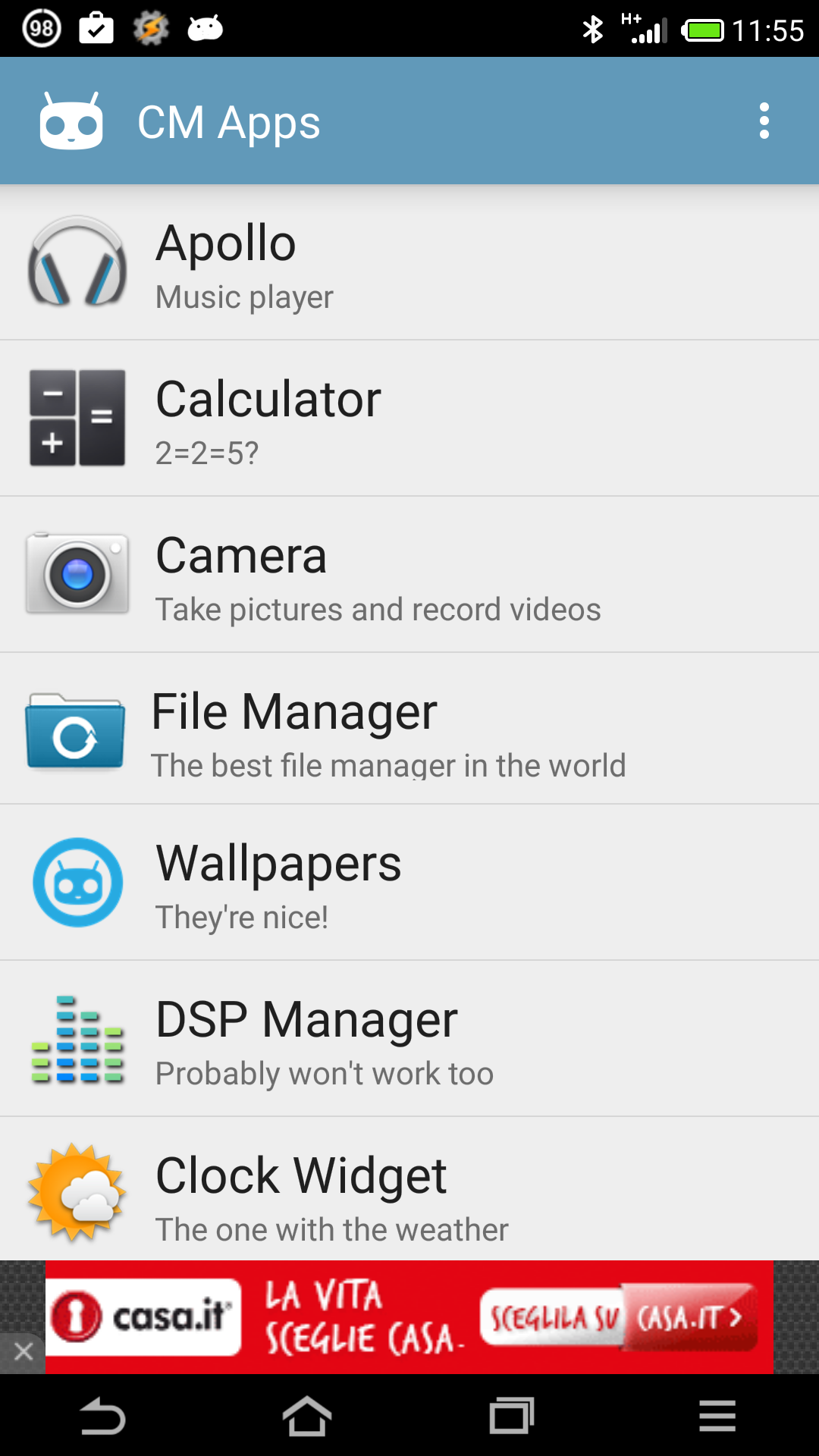Tap the system home button

(307, 1416)
